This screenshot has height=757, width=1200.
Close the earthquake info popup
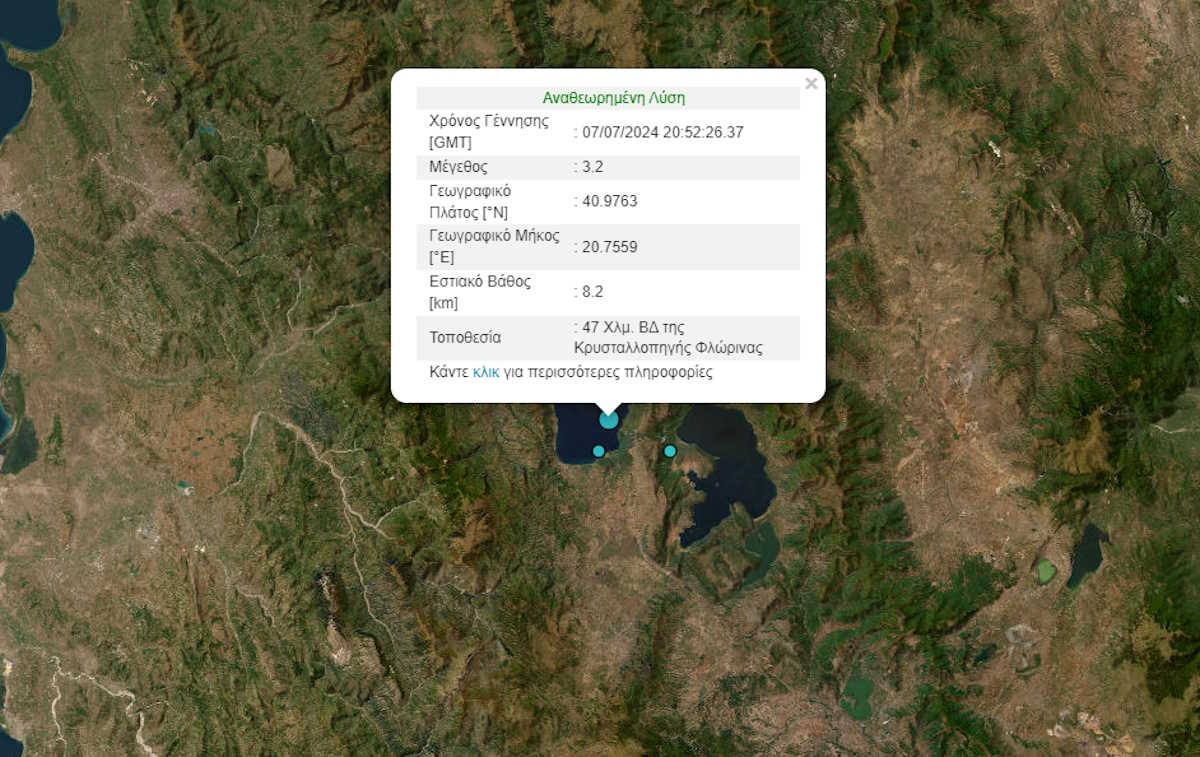811,84
